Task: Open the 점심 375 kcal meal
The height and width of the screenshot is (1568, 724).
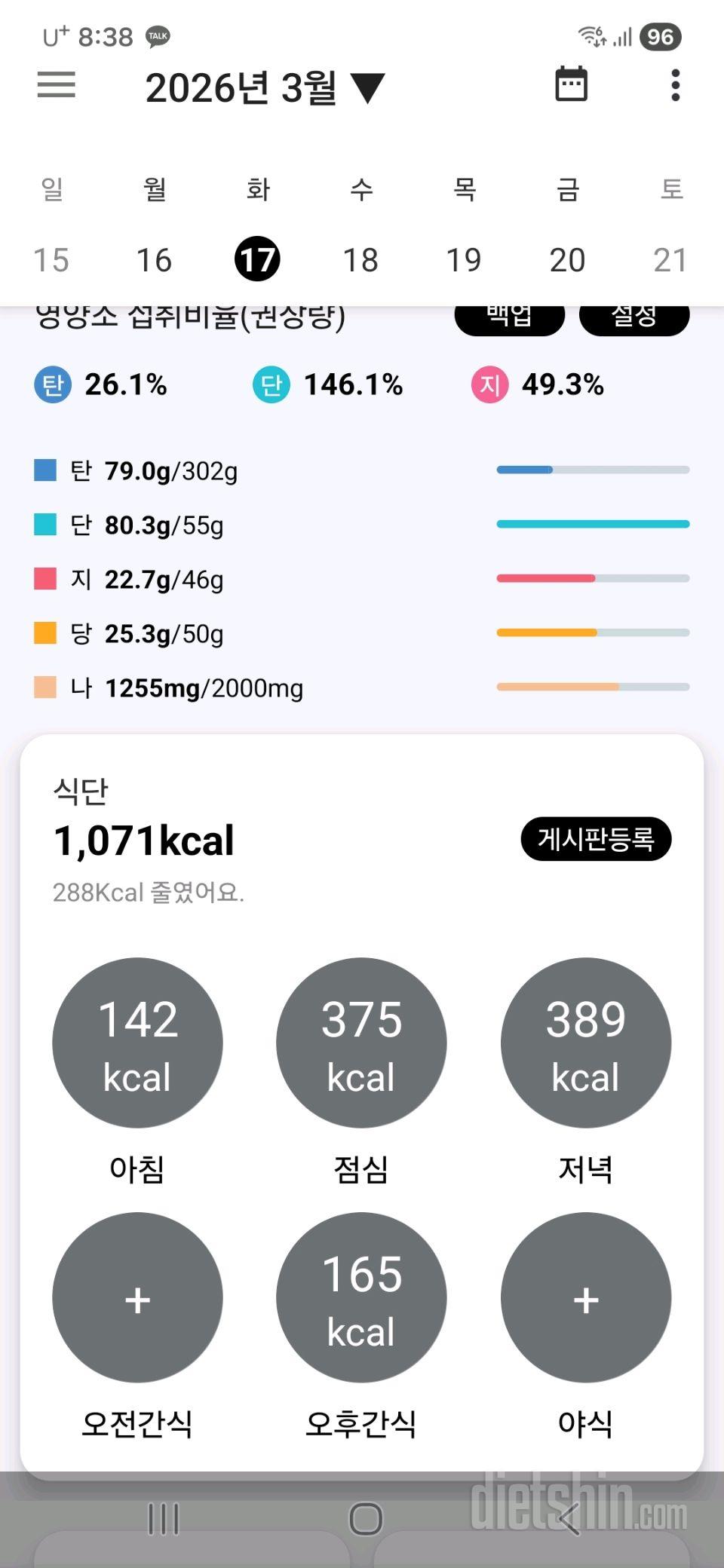Action: point(361,1043)
